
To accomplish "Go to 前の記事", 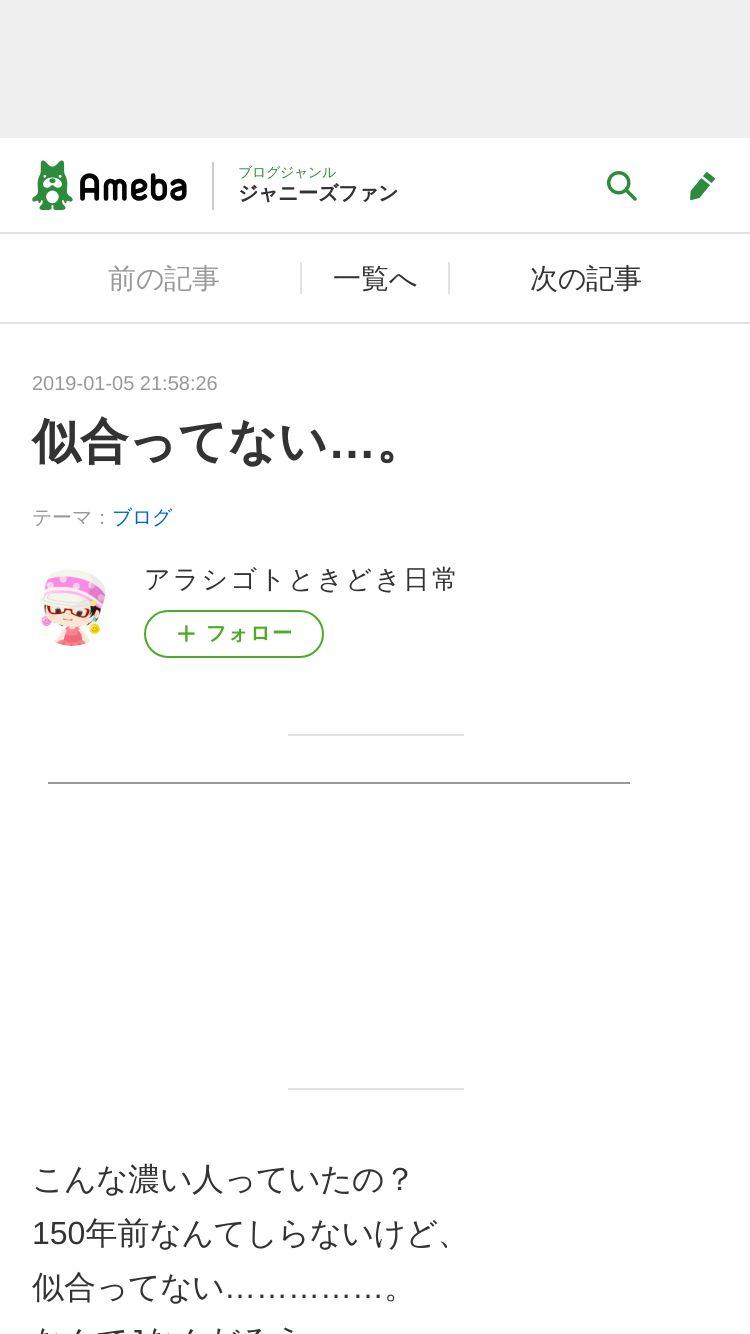I will (x=163, y=279).
